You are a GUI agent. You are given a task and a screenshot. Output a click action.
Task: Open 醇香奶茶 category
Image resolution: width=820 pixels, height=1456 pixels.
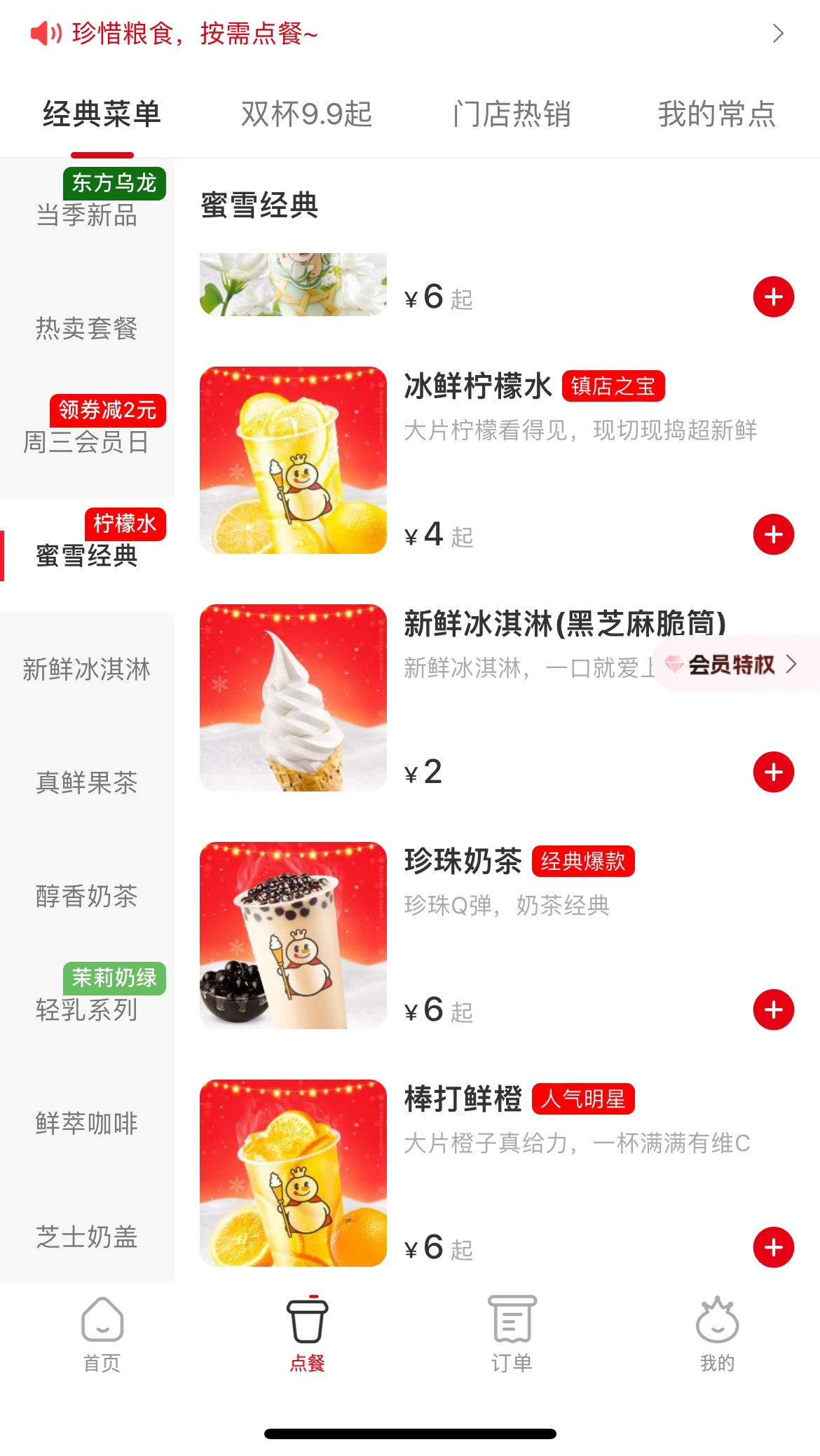[87, 896]
